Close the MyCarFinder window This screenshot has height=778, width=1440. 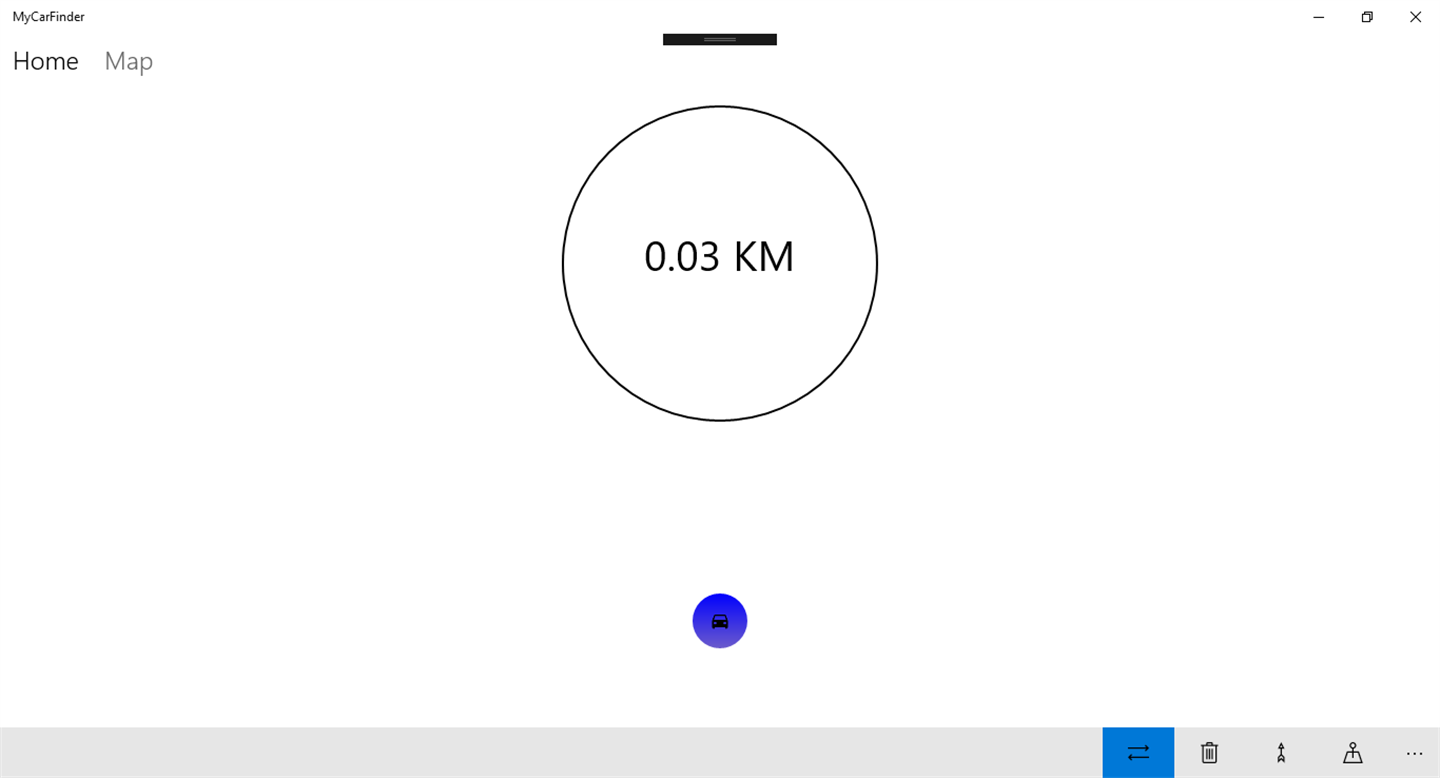[x=1415, y=17]
